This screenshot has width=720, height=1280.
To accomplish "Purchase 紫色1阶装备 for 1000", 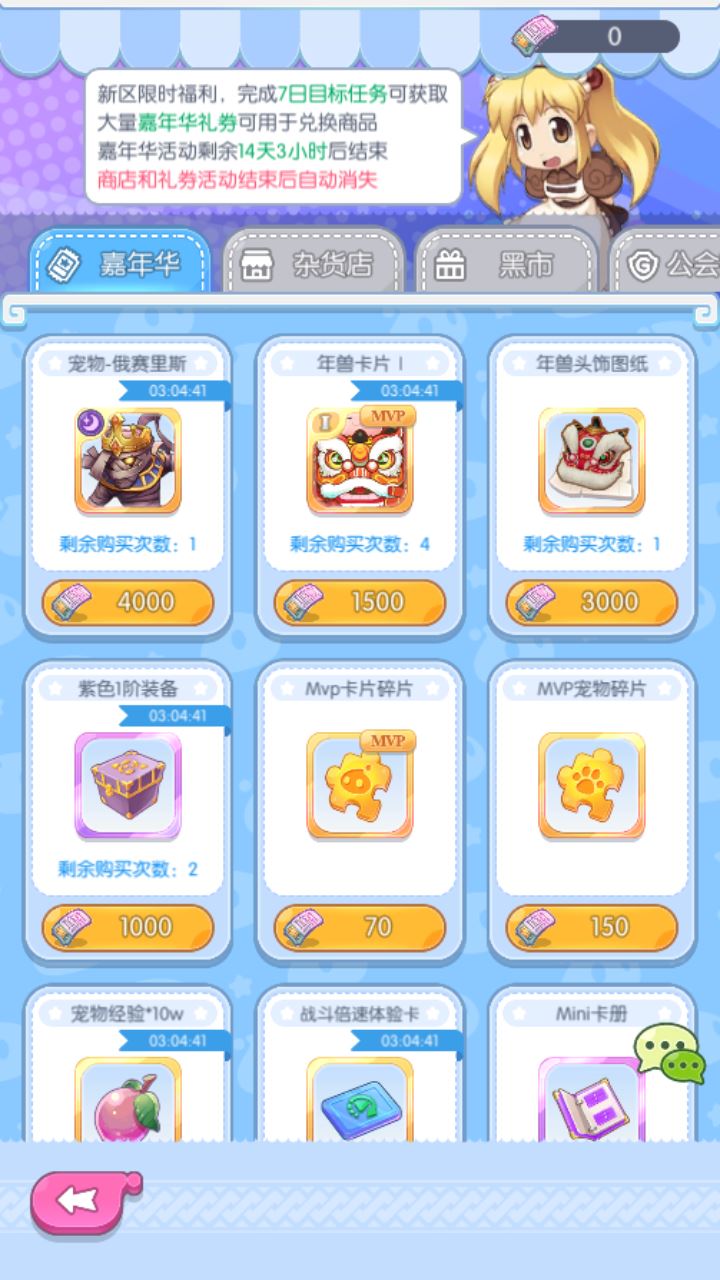I will (128, 927).
